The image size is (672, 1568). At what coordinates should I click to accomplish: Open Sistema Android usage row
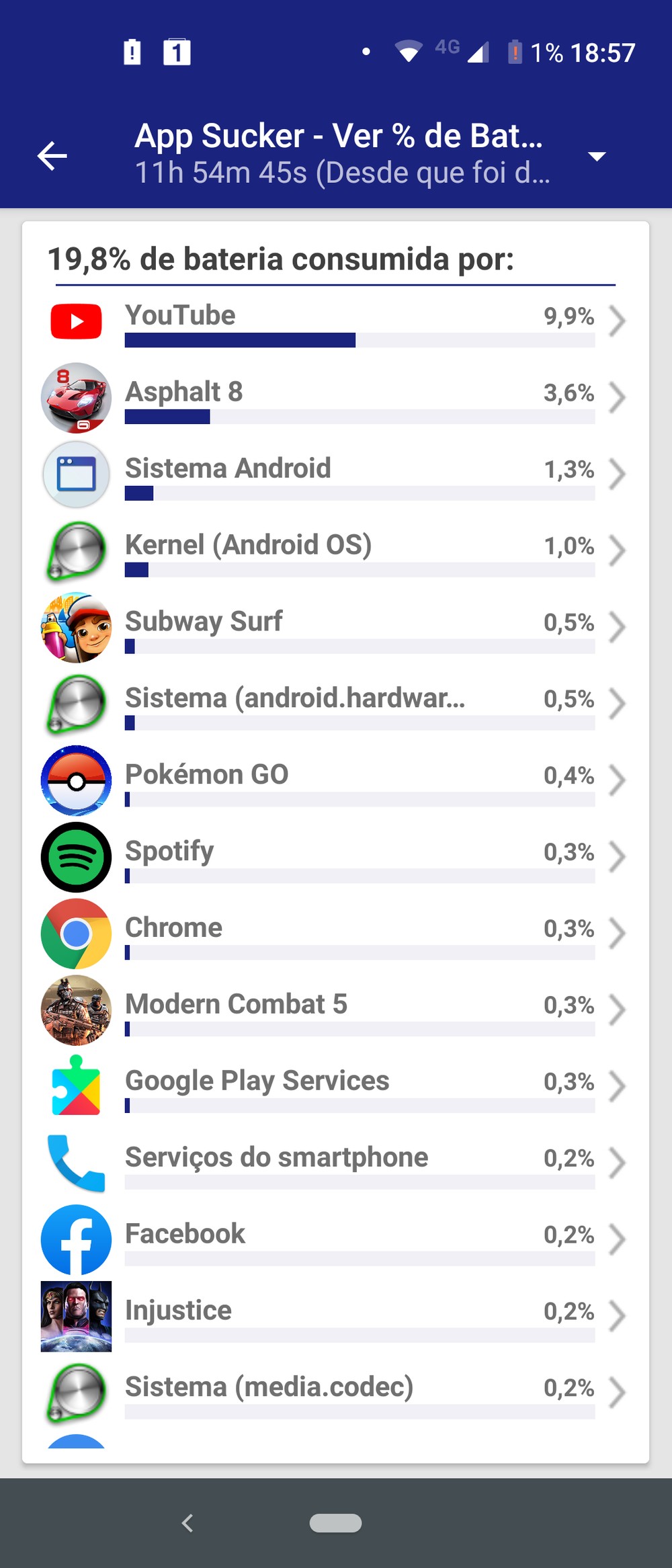(x=336, y=474)
